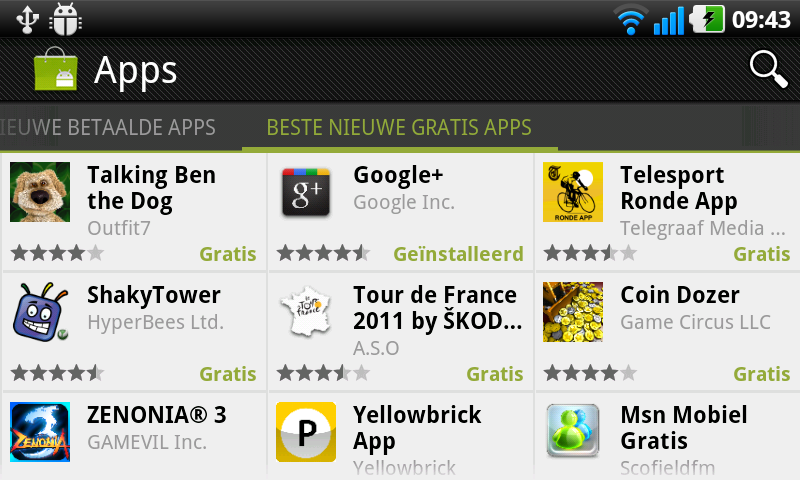Open the ShakyTower app card
This screenshot has height=480, width=800.
133,331
